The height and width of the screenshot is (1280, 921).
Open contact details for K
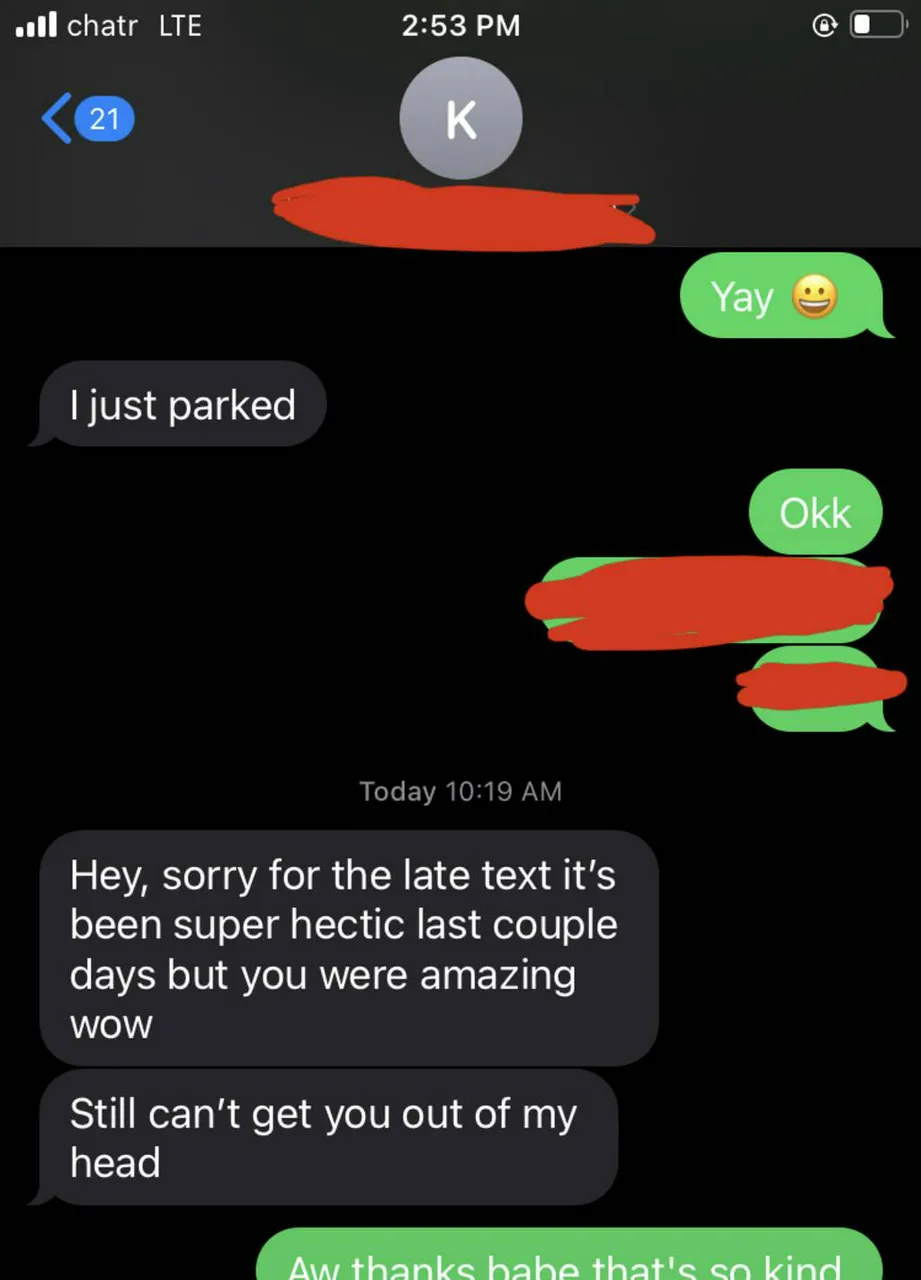(460, 119)
